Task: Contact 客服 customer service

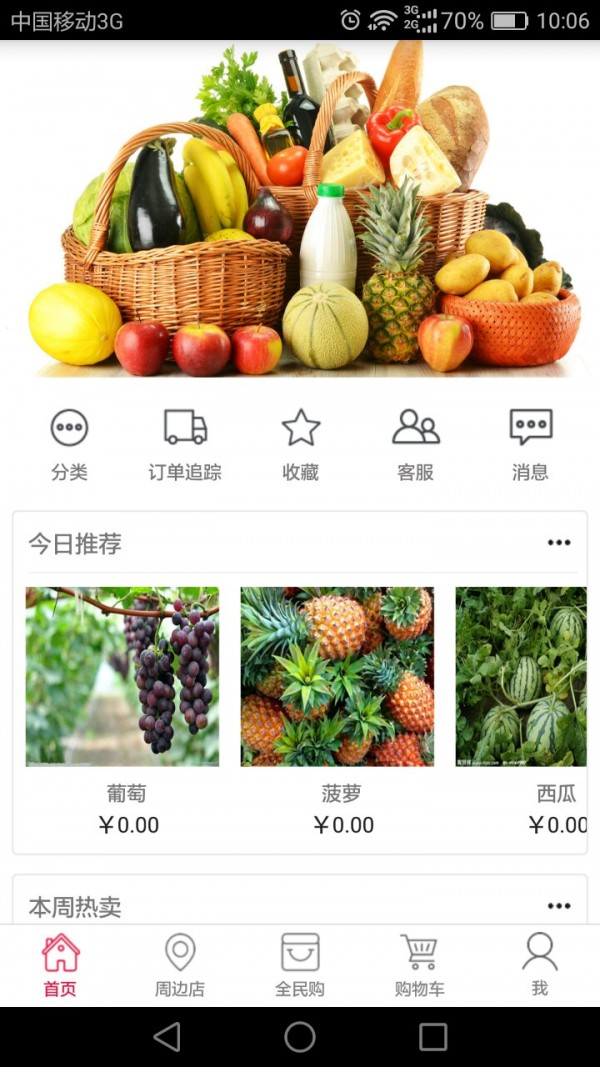Action: pyautogui.click(x=415, y=444)
